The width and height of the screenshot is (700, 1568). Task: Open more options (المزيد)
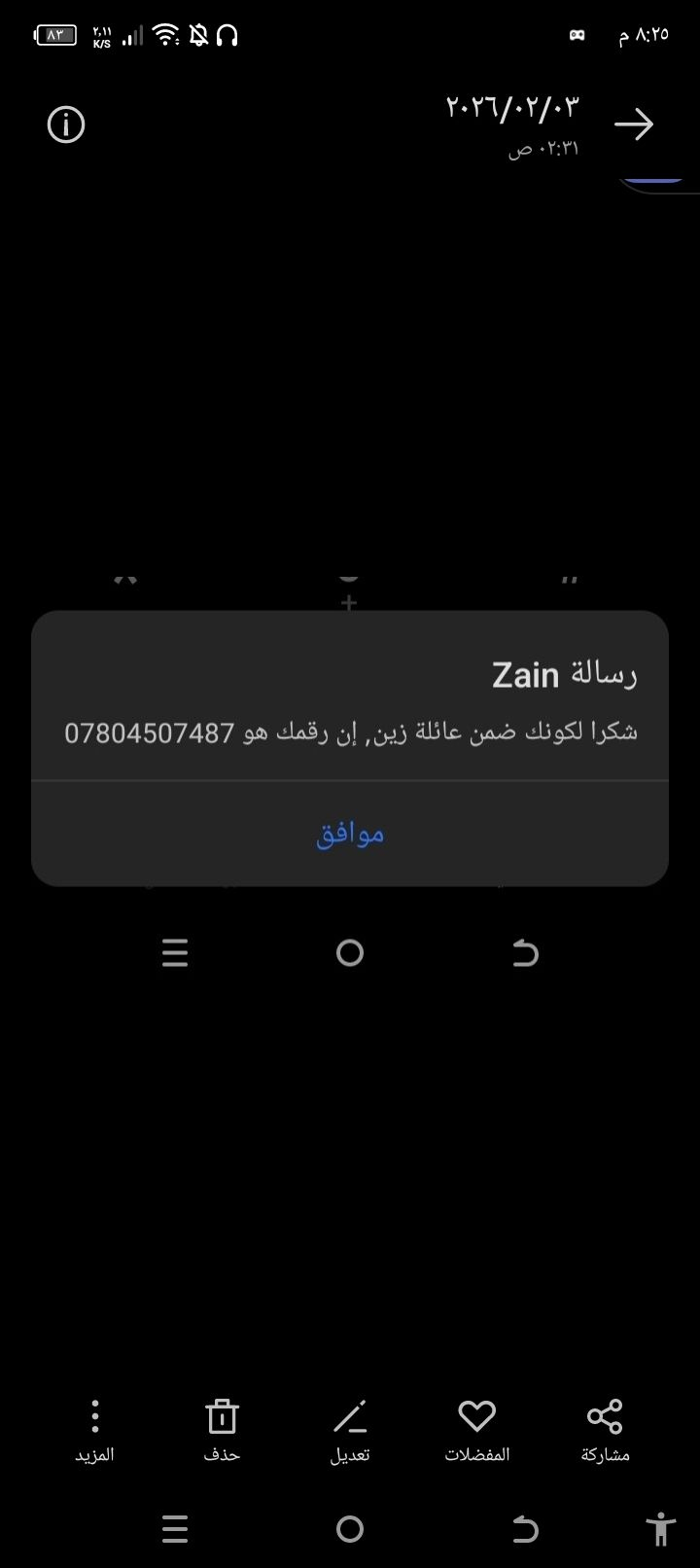click(x=95, y=1429)
